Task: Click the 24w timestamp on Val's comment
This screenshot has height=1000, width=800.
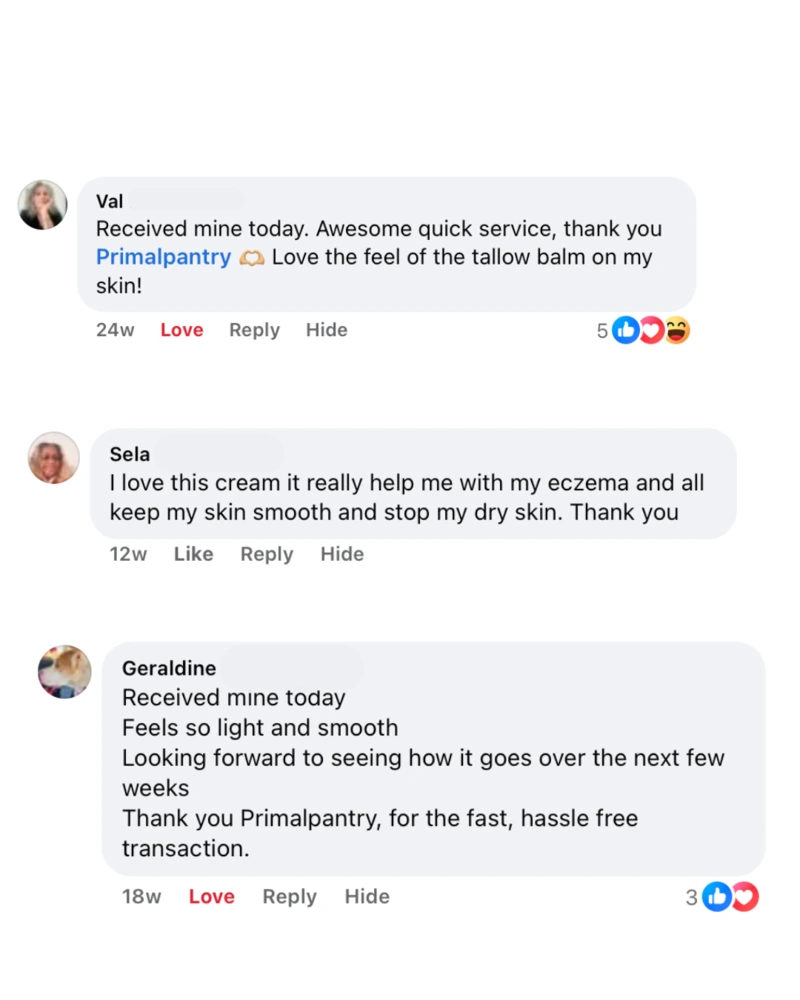Action: point(115,330)
